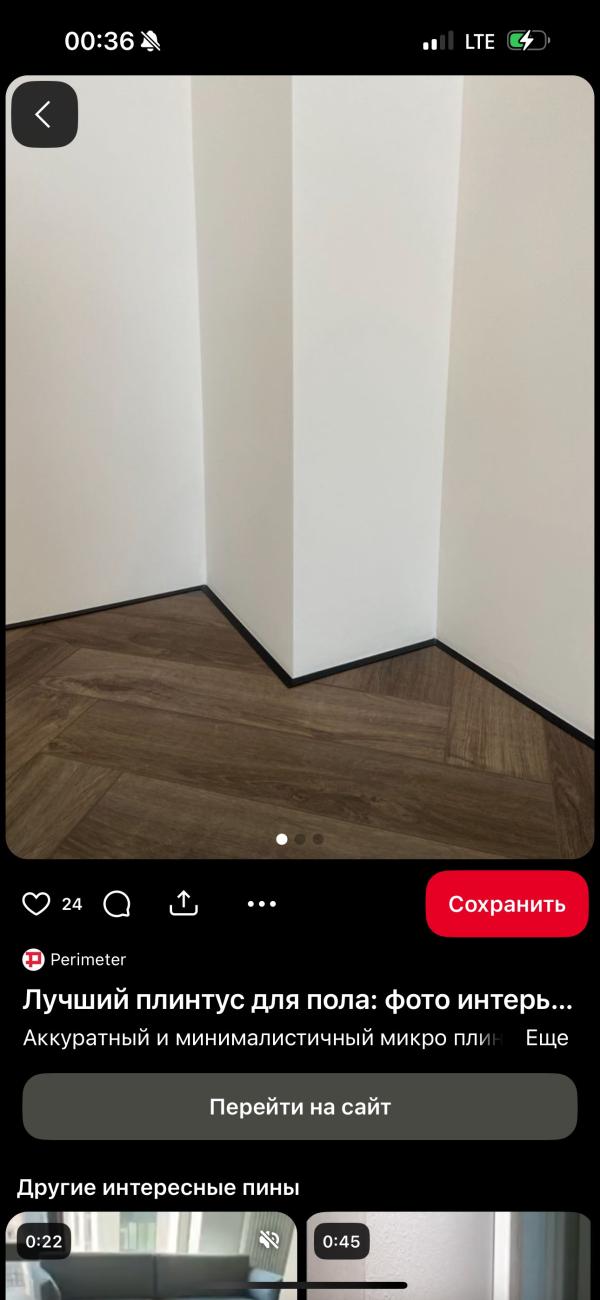600x1300 pixels.
Task: Share this pin
Action: pos(184,904)
